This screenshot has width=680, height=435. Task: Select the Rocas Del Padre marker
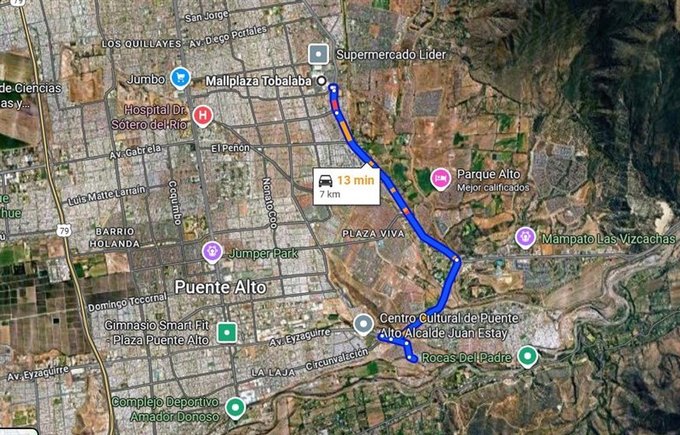tap(527, 356)
